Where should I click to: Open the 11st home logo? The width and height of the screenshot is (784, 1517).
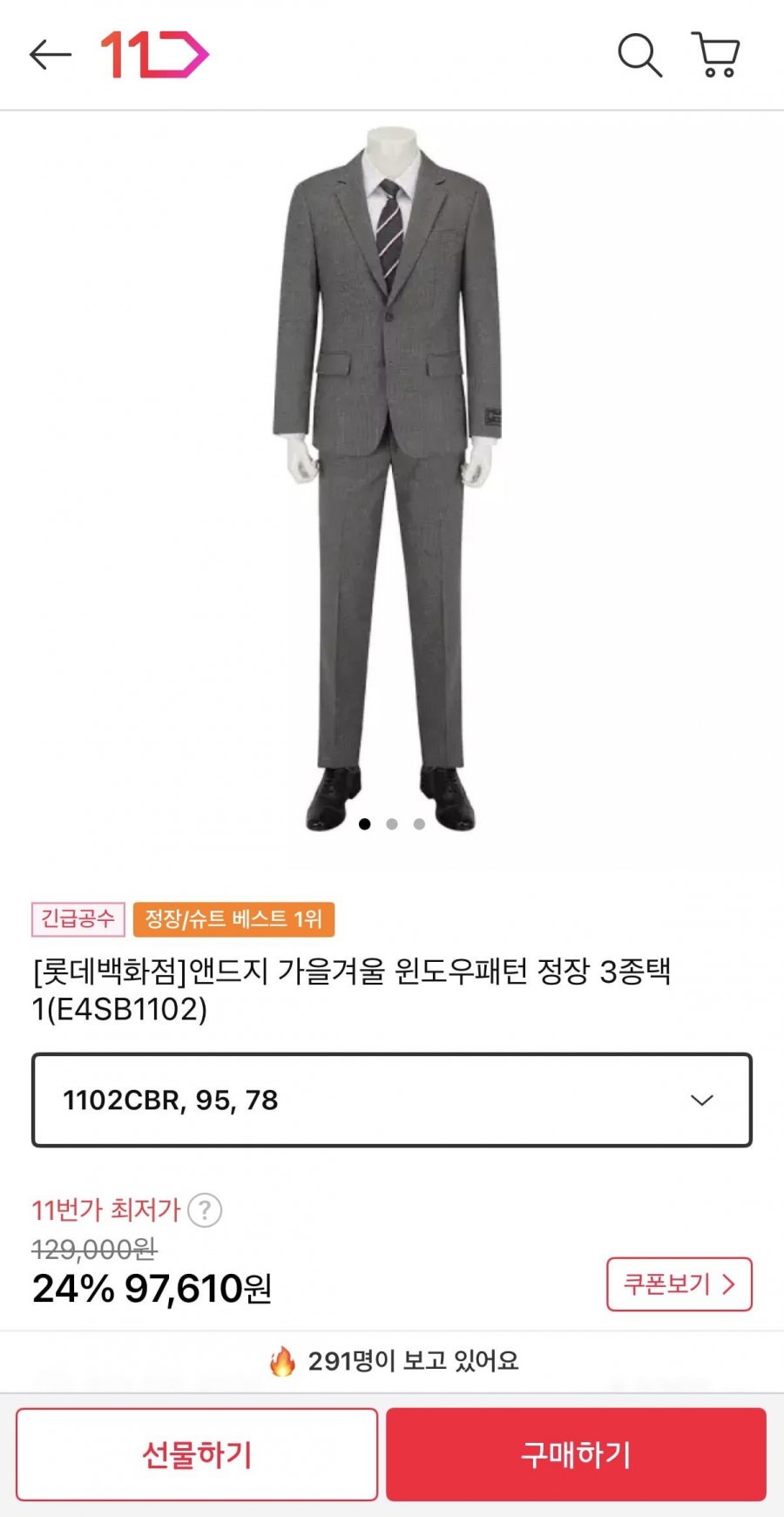coord(155,55)
